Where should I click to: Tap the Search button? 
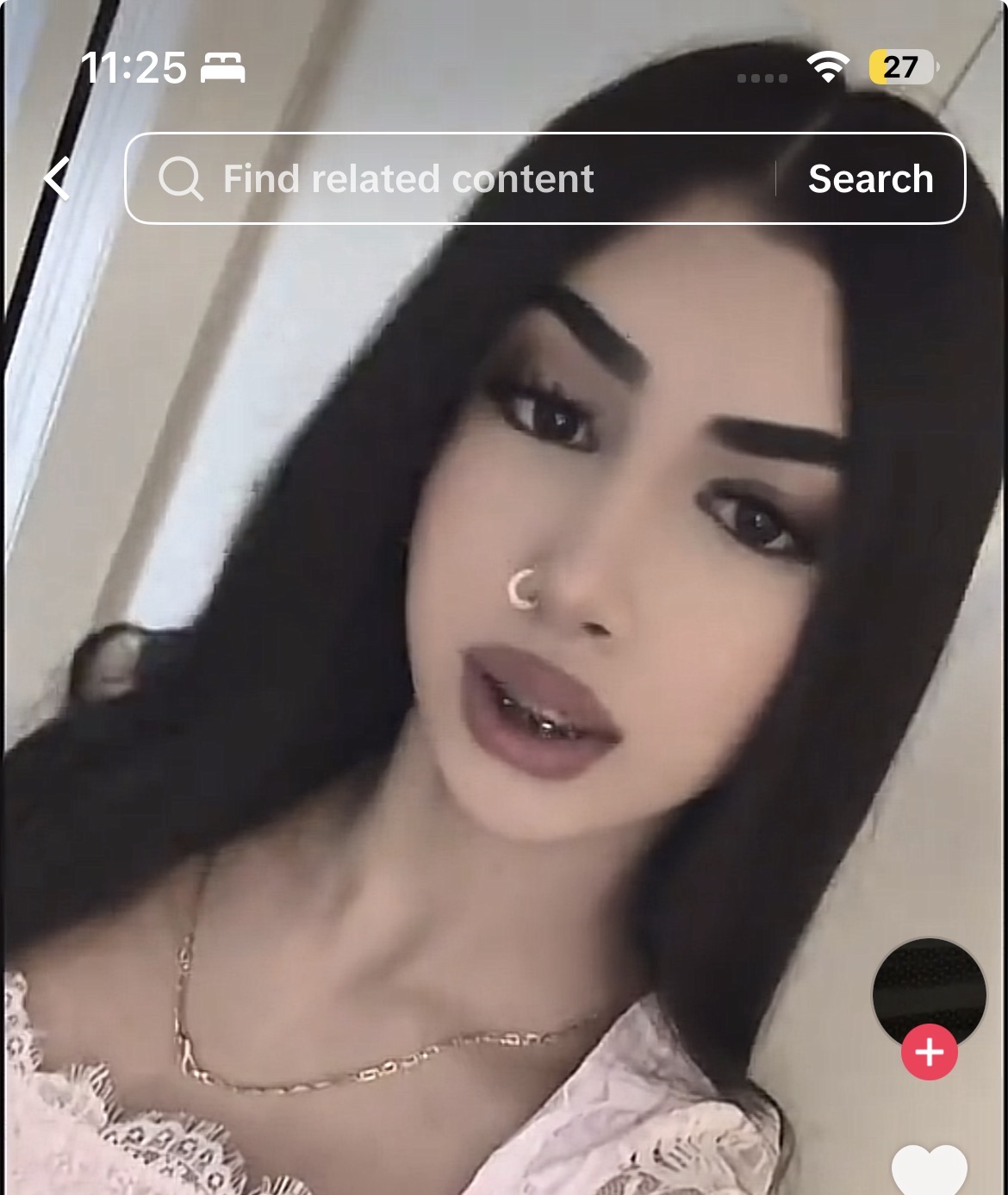point(870,179)
